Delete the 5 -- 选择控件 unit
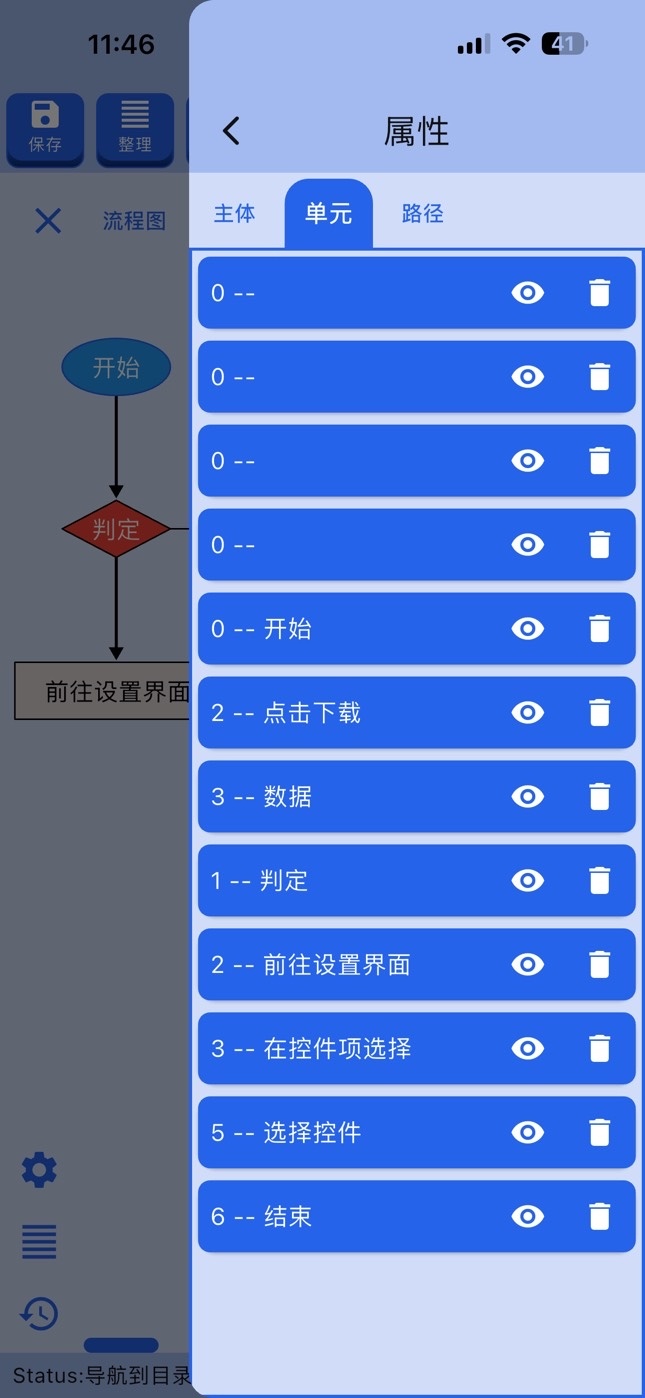This screenshot has height=1398, width=645. point(599,1132)
